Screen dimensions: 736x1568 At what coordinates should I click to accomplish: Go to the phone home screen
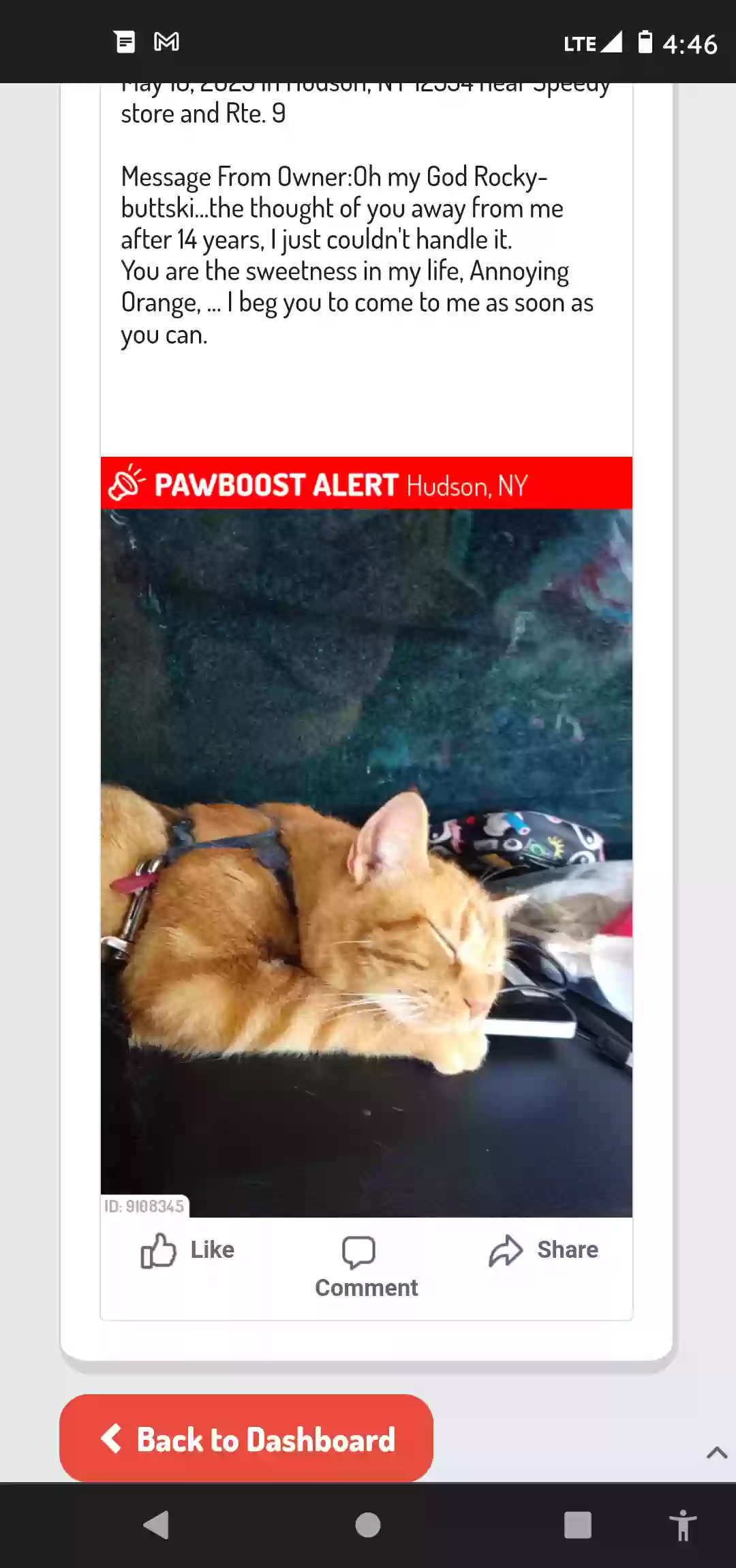coord(368,1525)
